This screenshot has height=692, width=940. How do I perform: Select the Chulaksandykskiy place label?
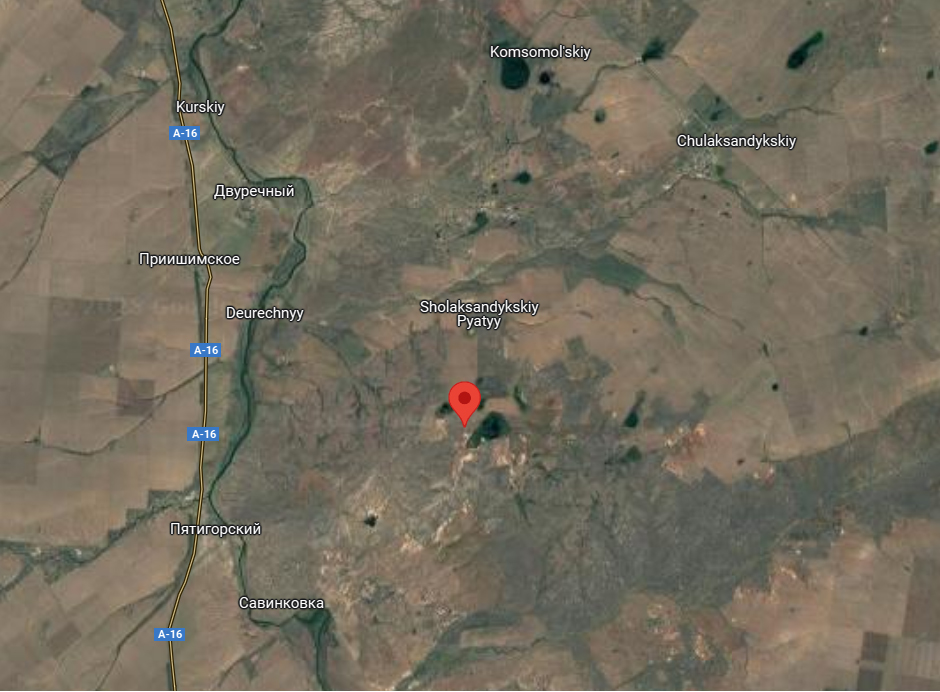[x=736, y=141]
